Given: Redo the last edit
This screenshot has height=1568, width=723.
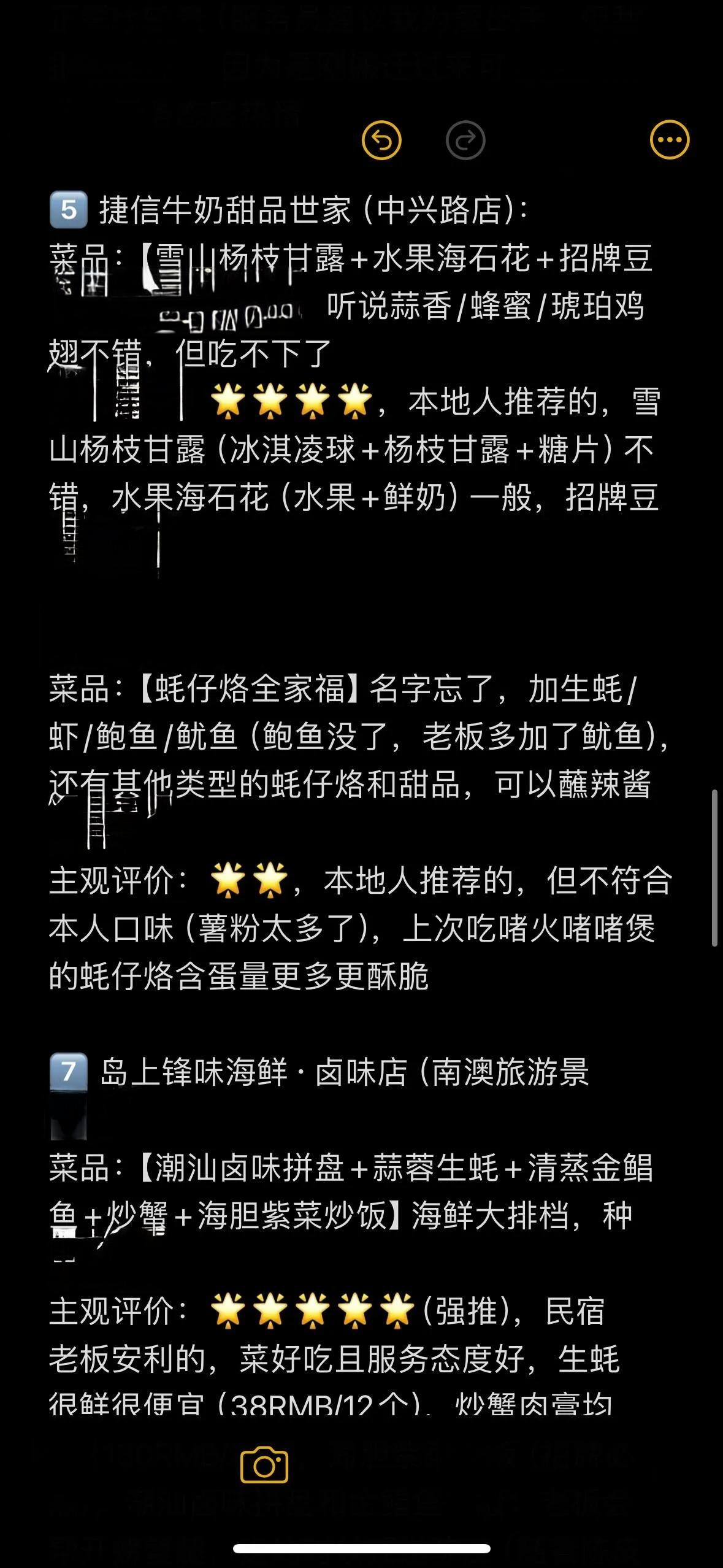Looking at the screenshot, I should pos(465,140).
